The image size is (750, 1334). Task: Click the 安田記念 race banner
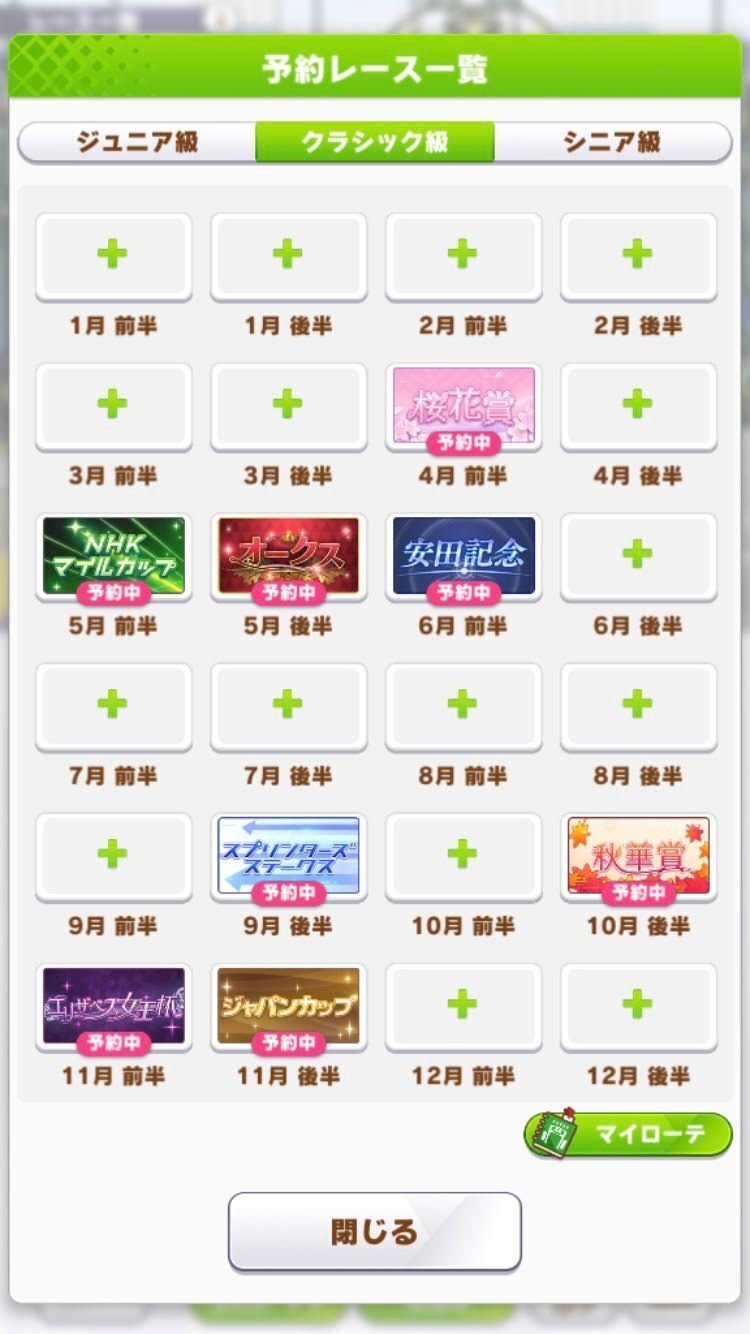tap(463, 557)
